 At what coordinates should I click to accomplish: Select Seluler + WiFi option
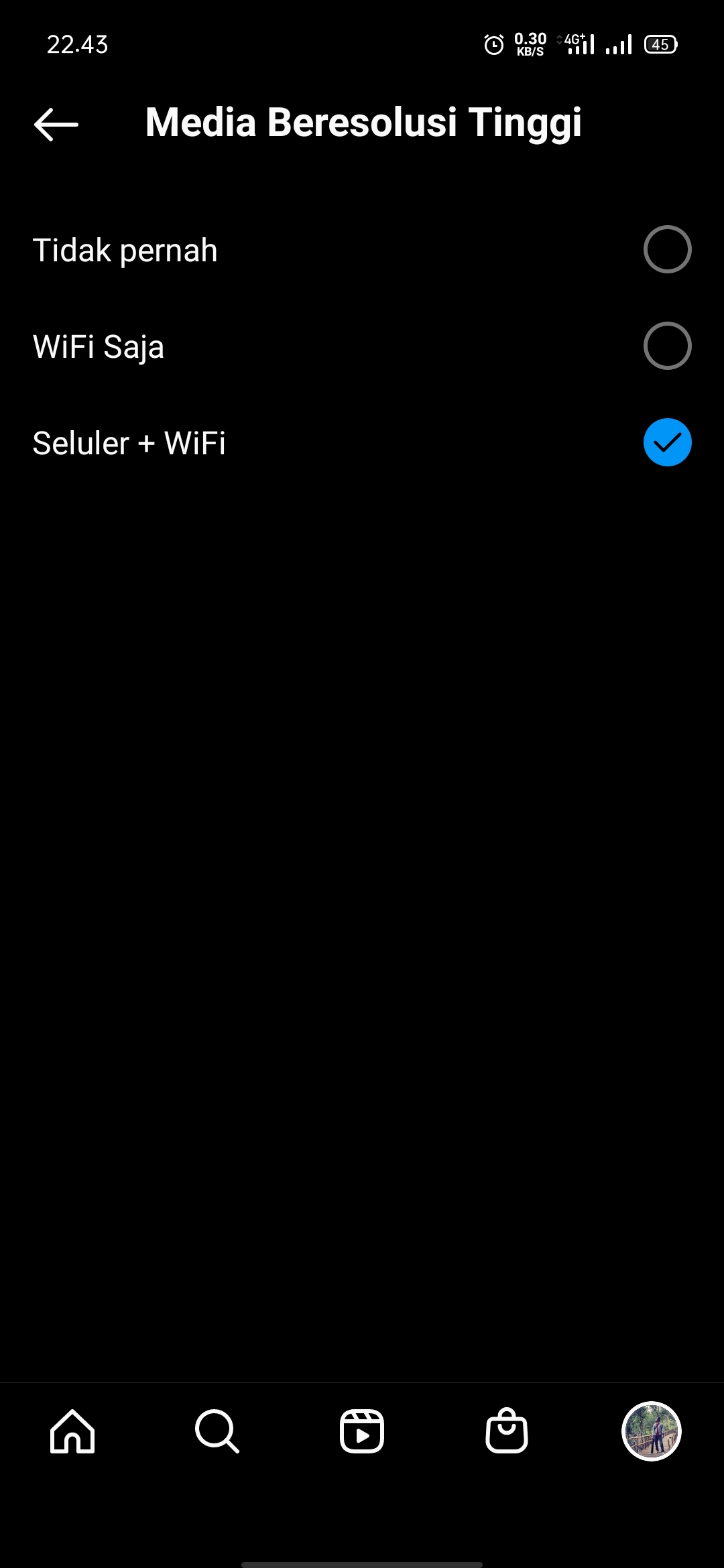click(x=667, y=443)
